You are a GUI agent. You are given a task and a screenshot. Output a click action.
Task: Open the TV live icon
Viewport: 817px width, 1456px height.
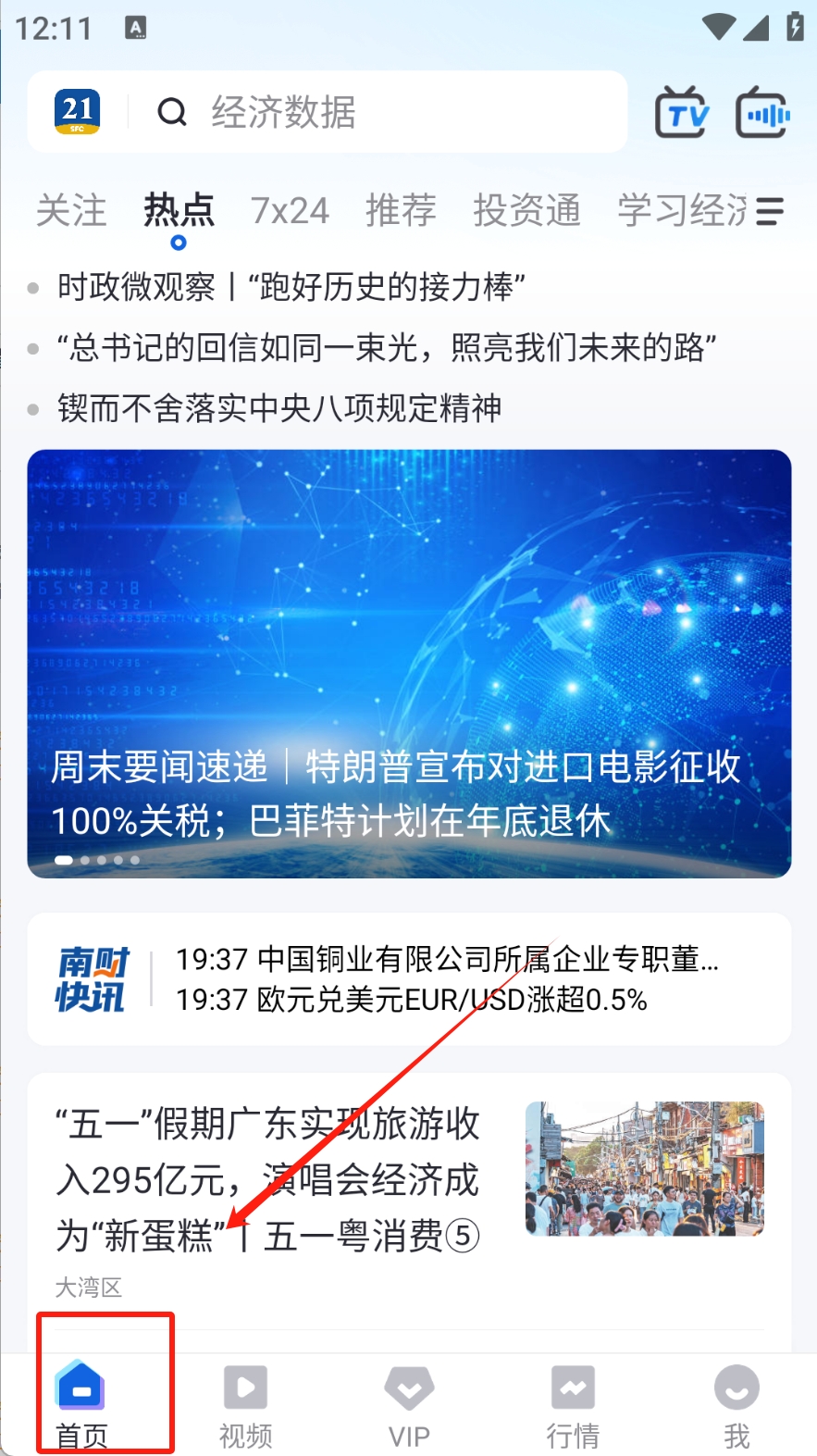tap(682, 113)
